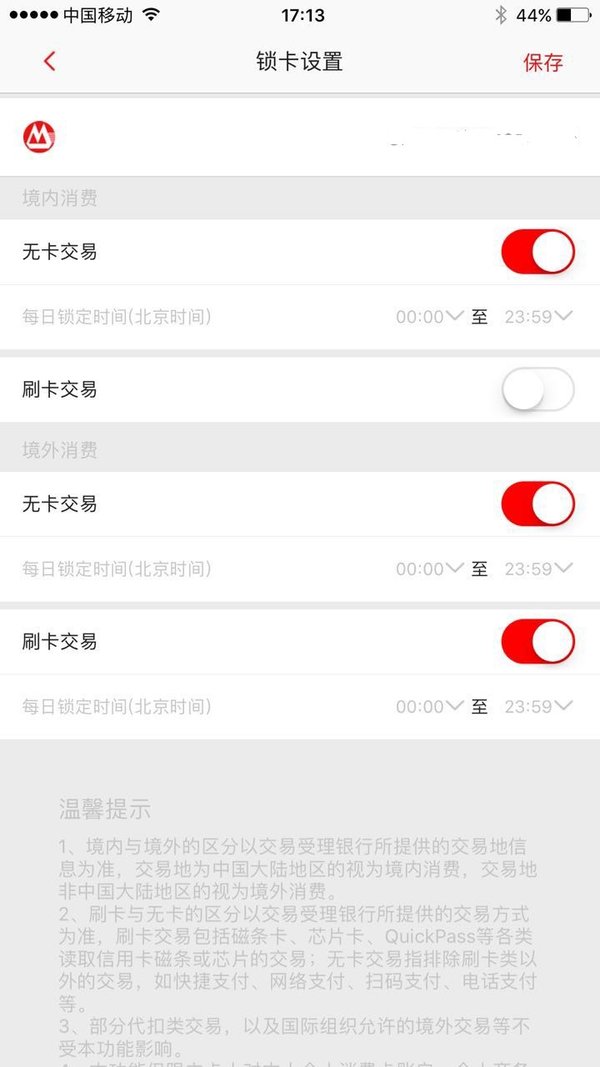Turn off 无卡交易 under 境外消费

click(537, 504)
